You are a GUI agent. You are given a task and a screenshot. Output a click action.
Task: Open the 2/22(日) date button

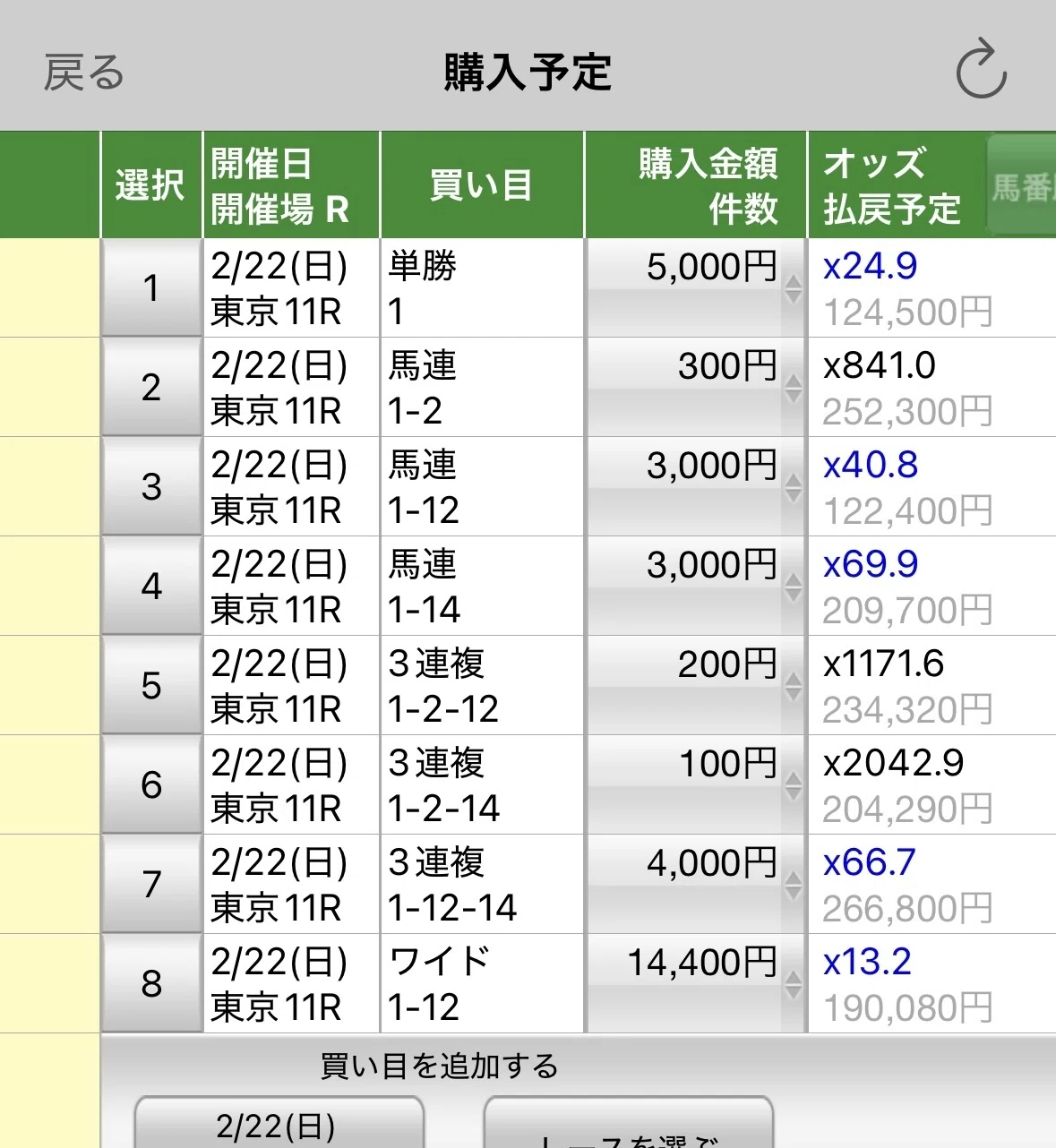(x=279, y=1123)
